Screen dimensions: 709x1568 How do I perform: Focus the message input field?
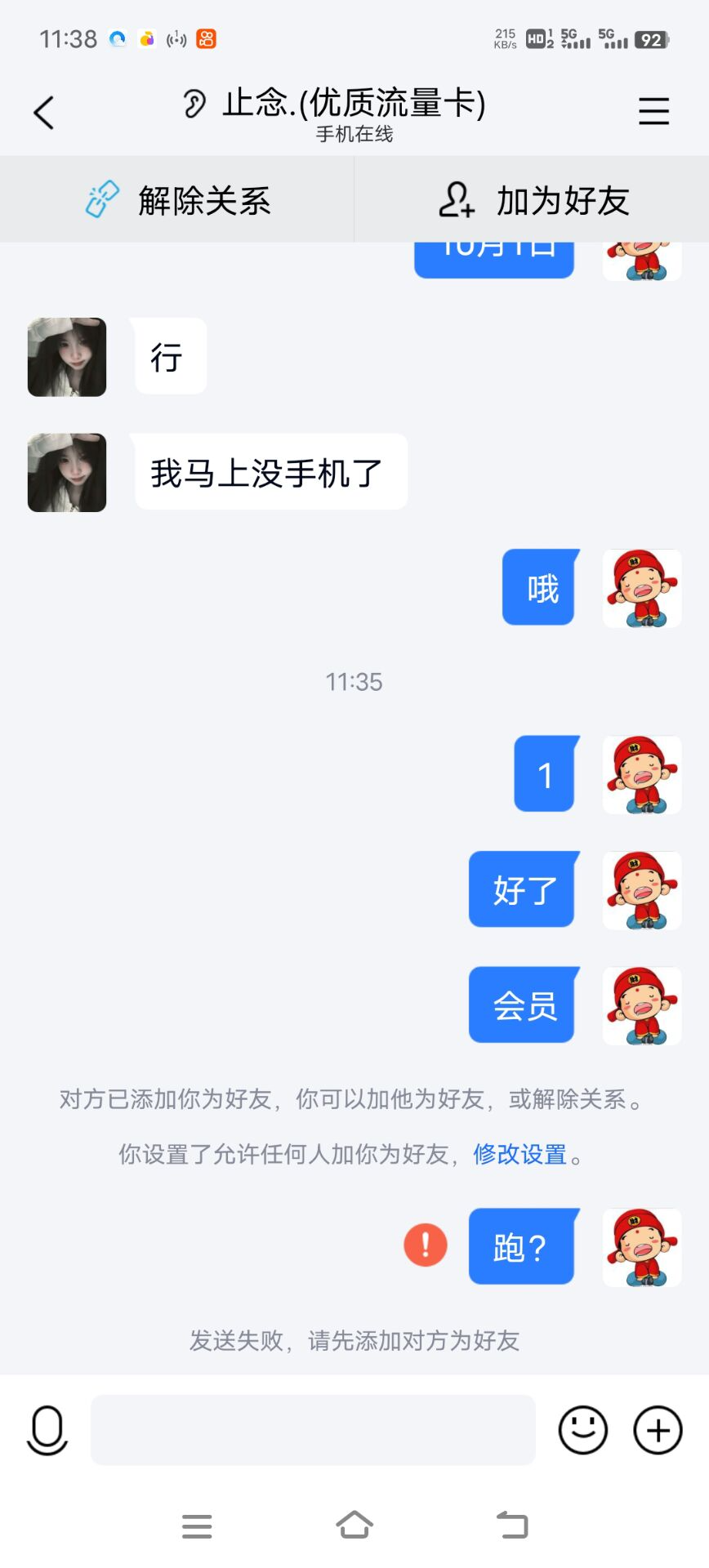pos(313,1430)
